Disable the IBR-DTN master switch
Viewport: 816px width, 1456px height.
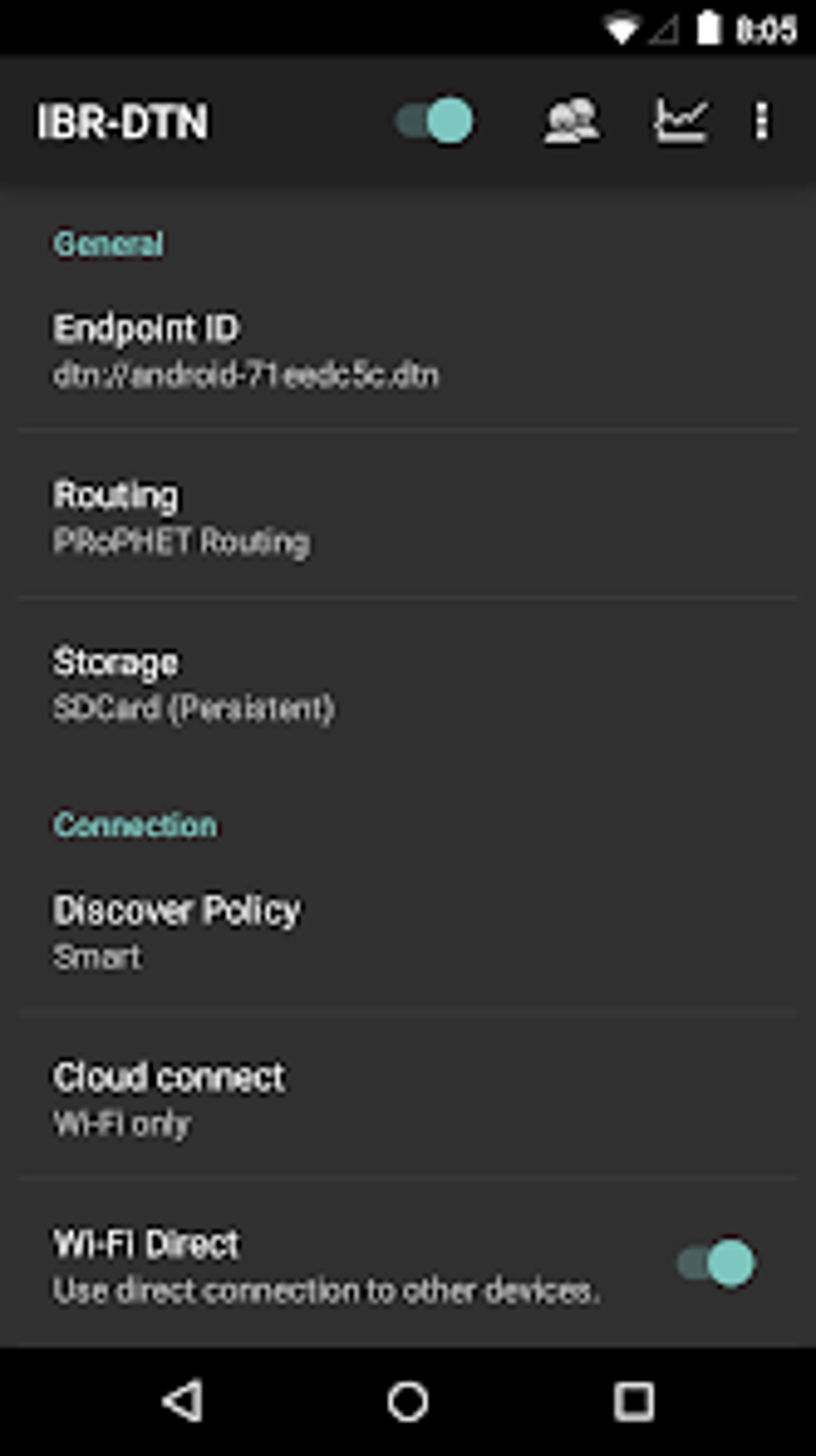click(434, 122)
